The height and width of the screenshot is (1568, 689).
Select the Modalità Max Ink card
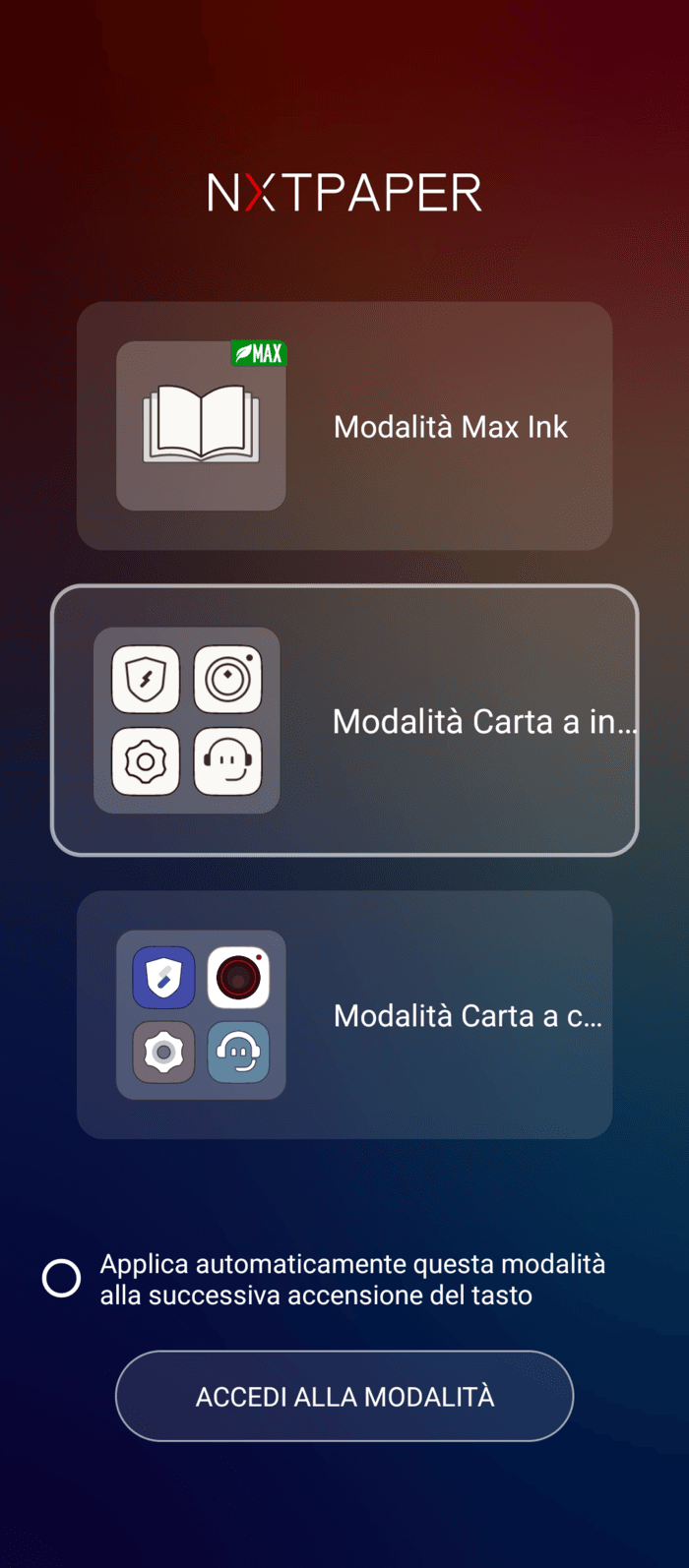(344, 426)
